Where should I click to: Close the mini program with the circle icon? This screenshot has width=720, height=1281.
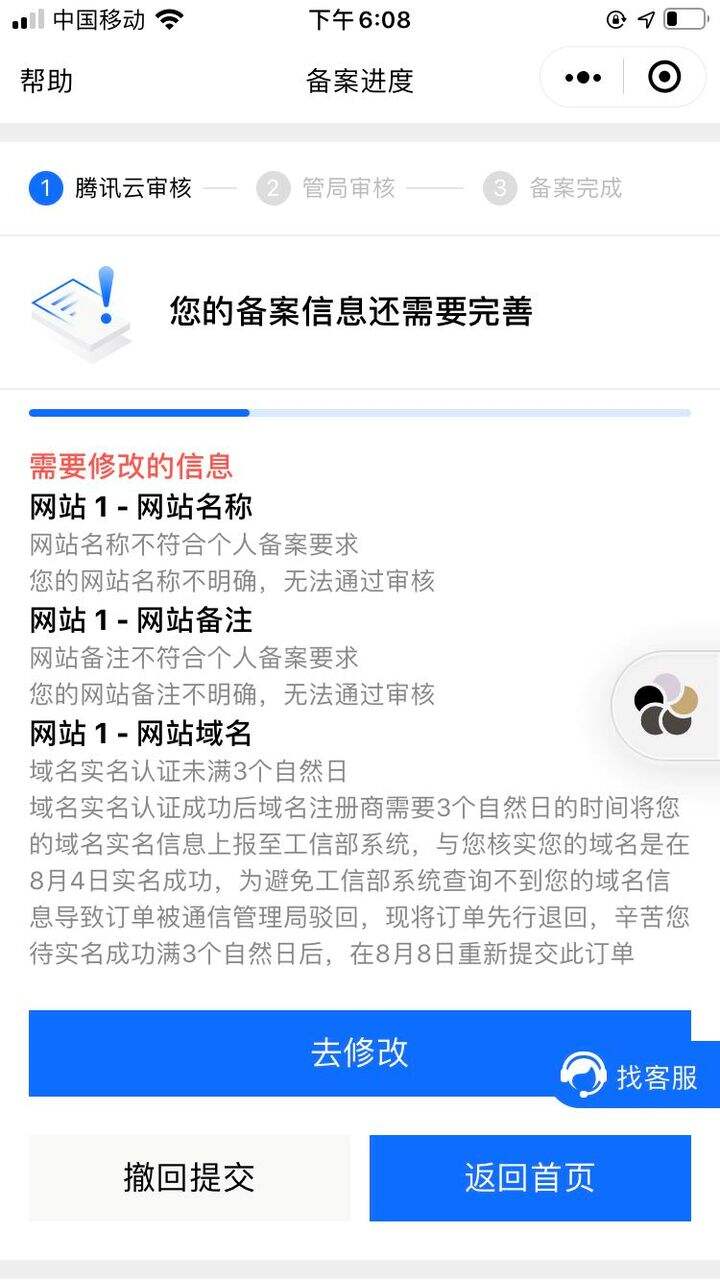664,77
